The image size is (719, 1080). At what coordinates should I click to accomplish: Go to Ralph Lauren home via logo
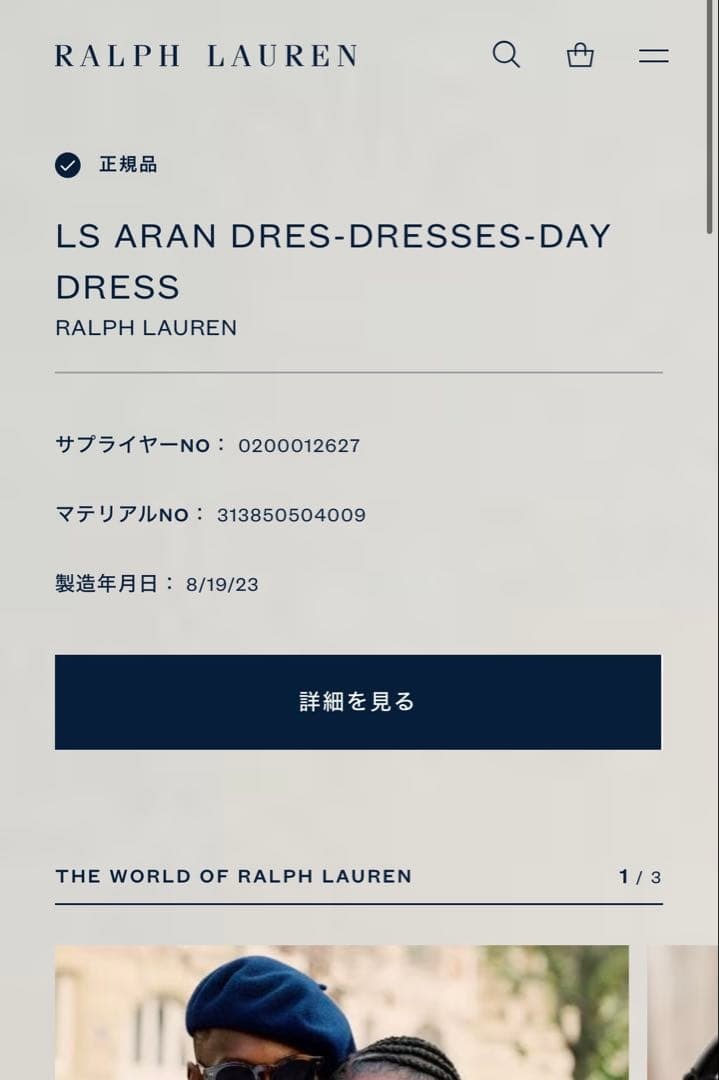pos(206,56)
